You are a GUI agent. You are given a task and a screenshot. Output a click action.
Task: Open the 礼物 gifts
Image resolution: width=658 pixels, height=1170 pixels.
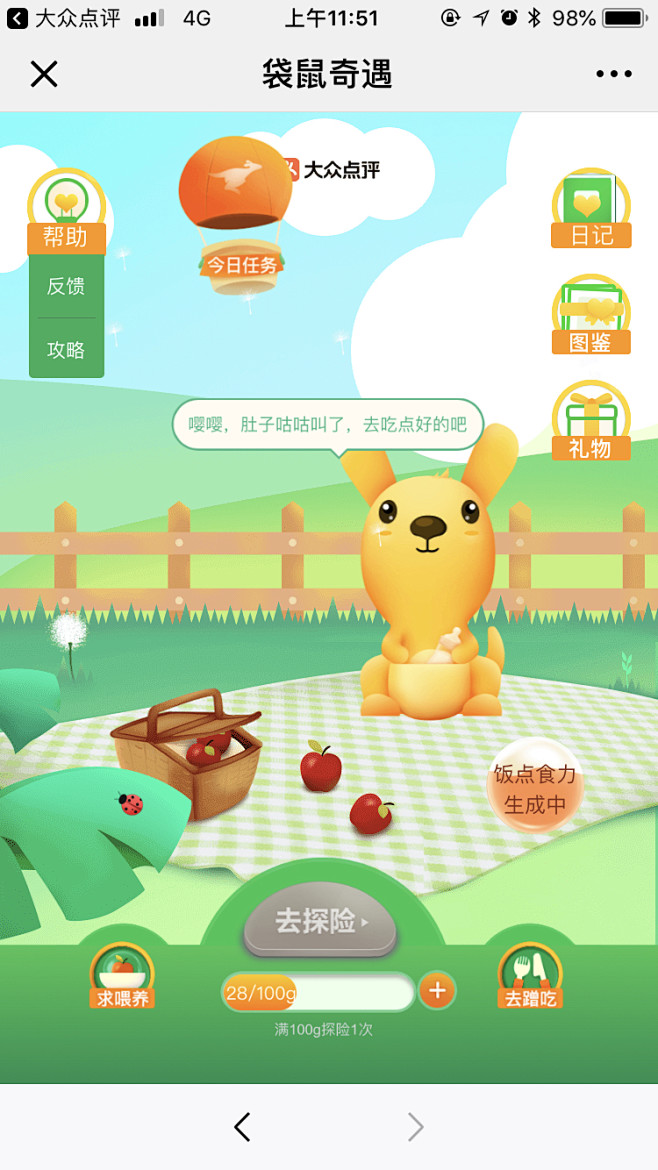(x=592, y=421)
